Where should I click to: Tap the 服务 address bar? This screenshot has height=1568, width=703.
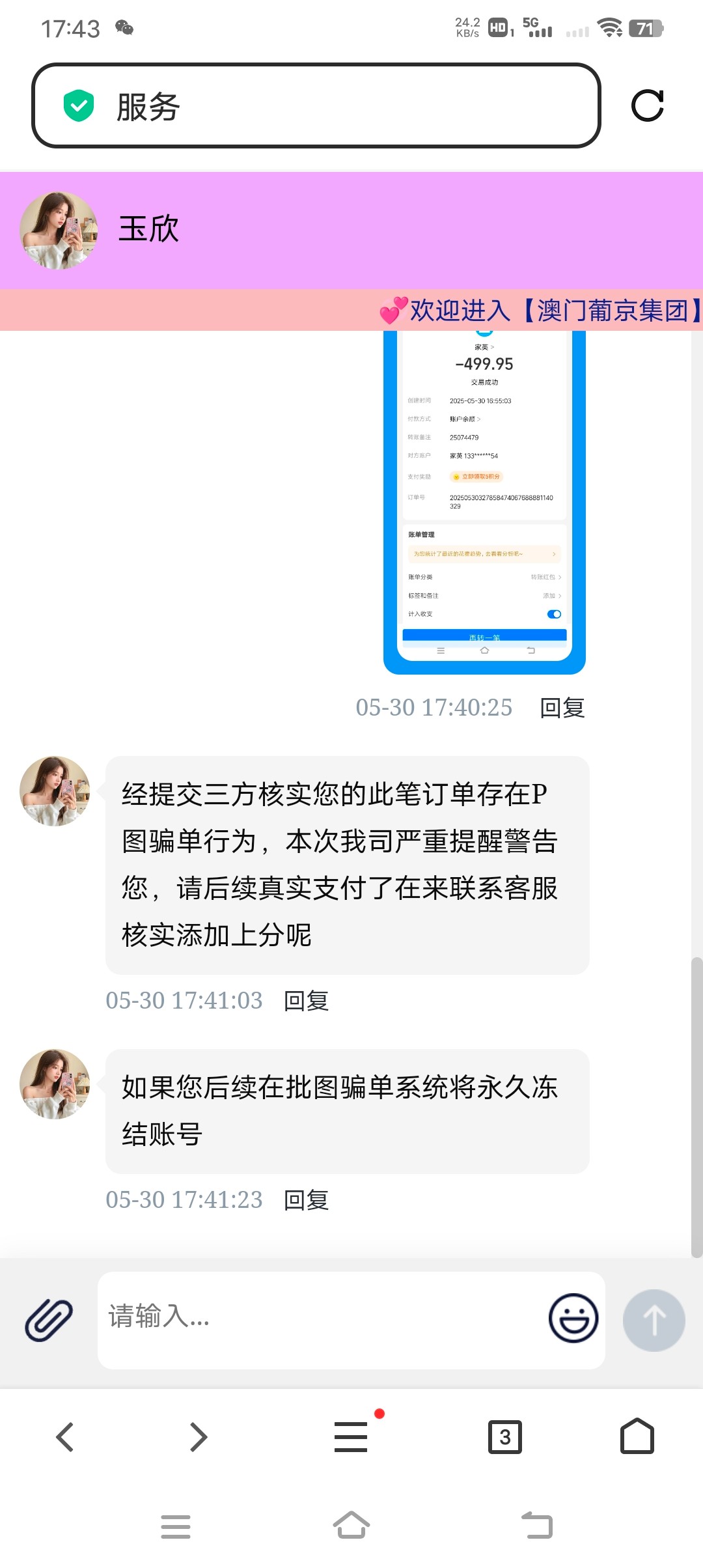click(x=316, y=106)
